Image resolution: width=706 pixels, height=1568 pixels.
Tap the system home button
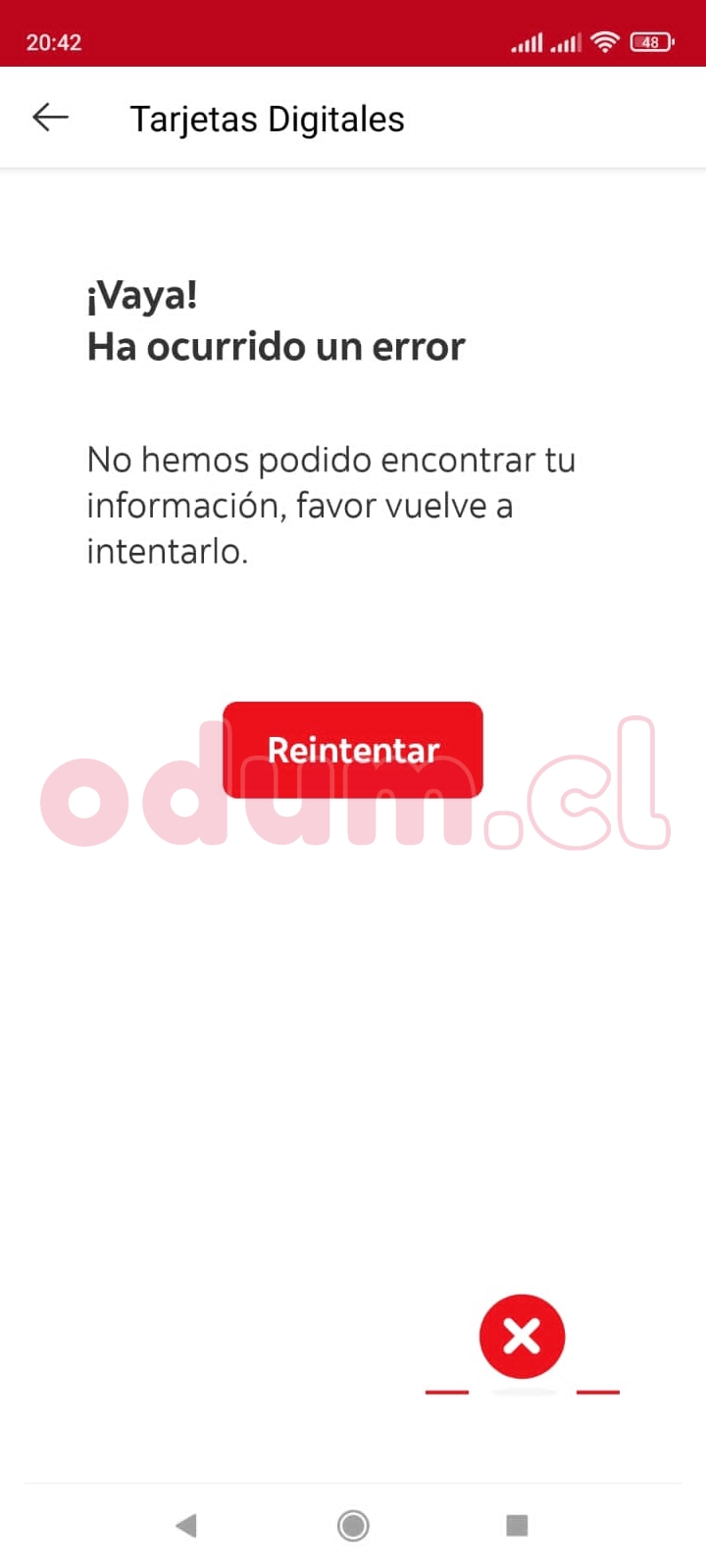[x=353, y=1525]
